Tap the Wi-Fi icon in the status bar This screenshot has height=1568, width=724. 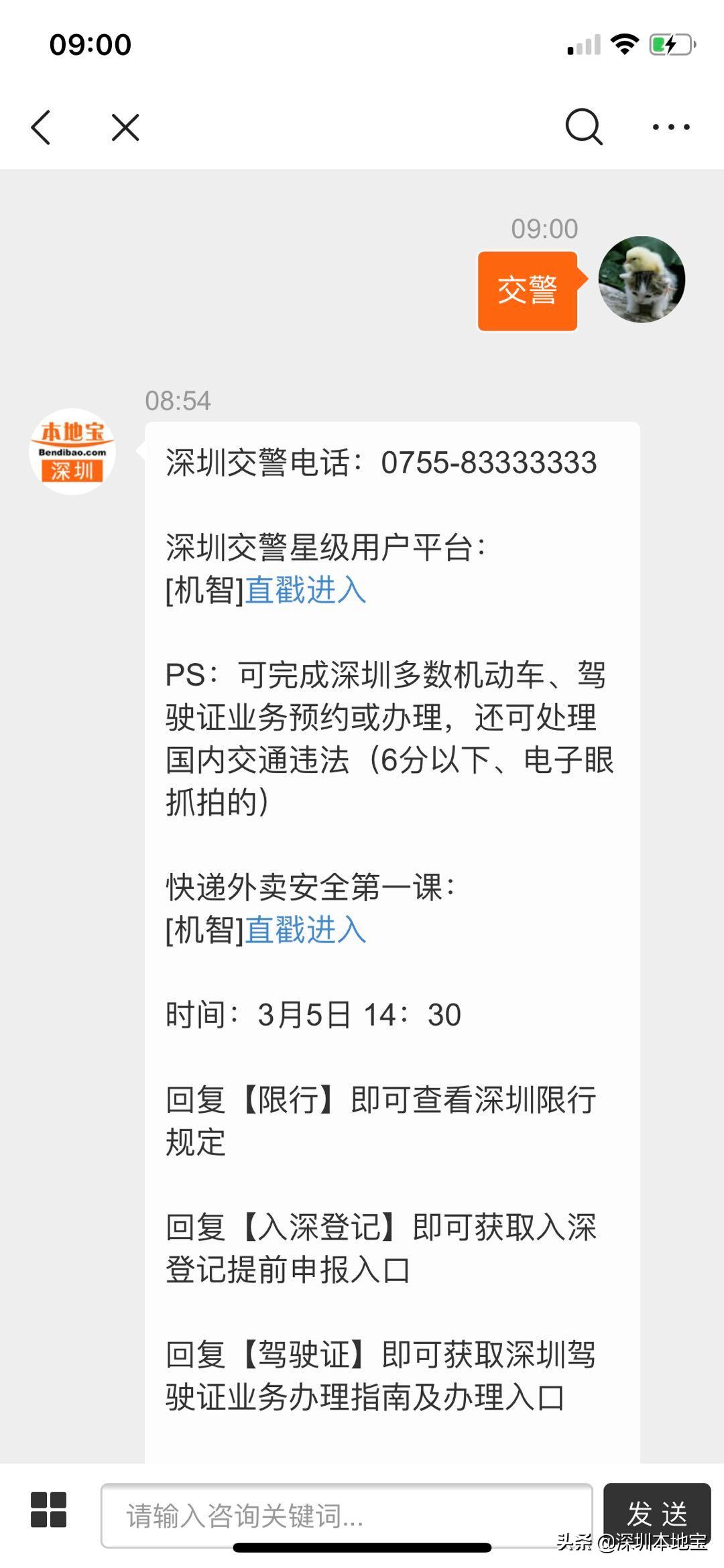[624, 44]
